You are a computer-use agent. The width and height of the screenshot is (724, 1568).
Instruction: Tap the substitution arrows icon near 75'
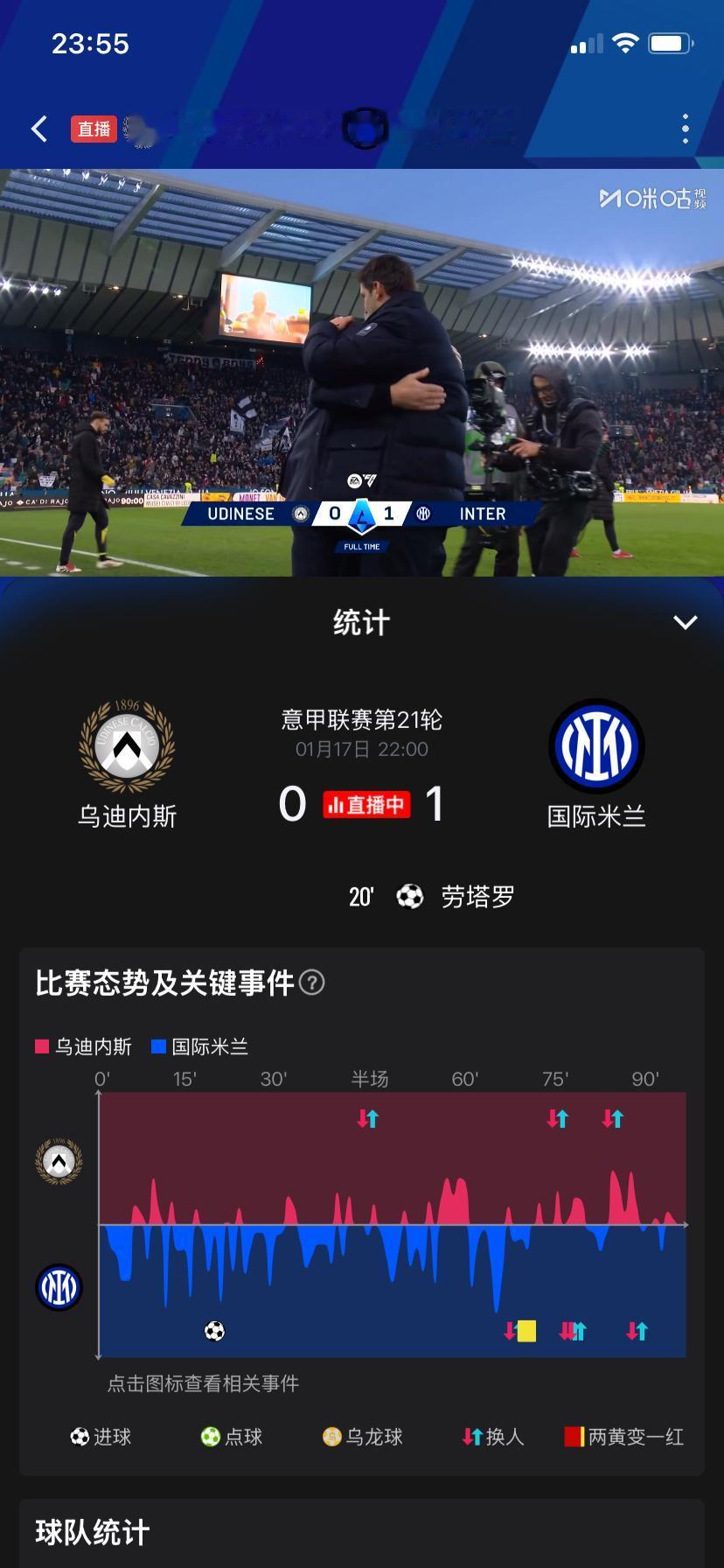click(557, 1117)
